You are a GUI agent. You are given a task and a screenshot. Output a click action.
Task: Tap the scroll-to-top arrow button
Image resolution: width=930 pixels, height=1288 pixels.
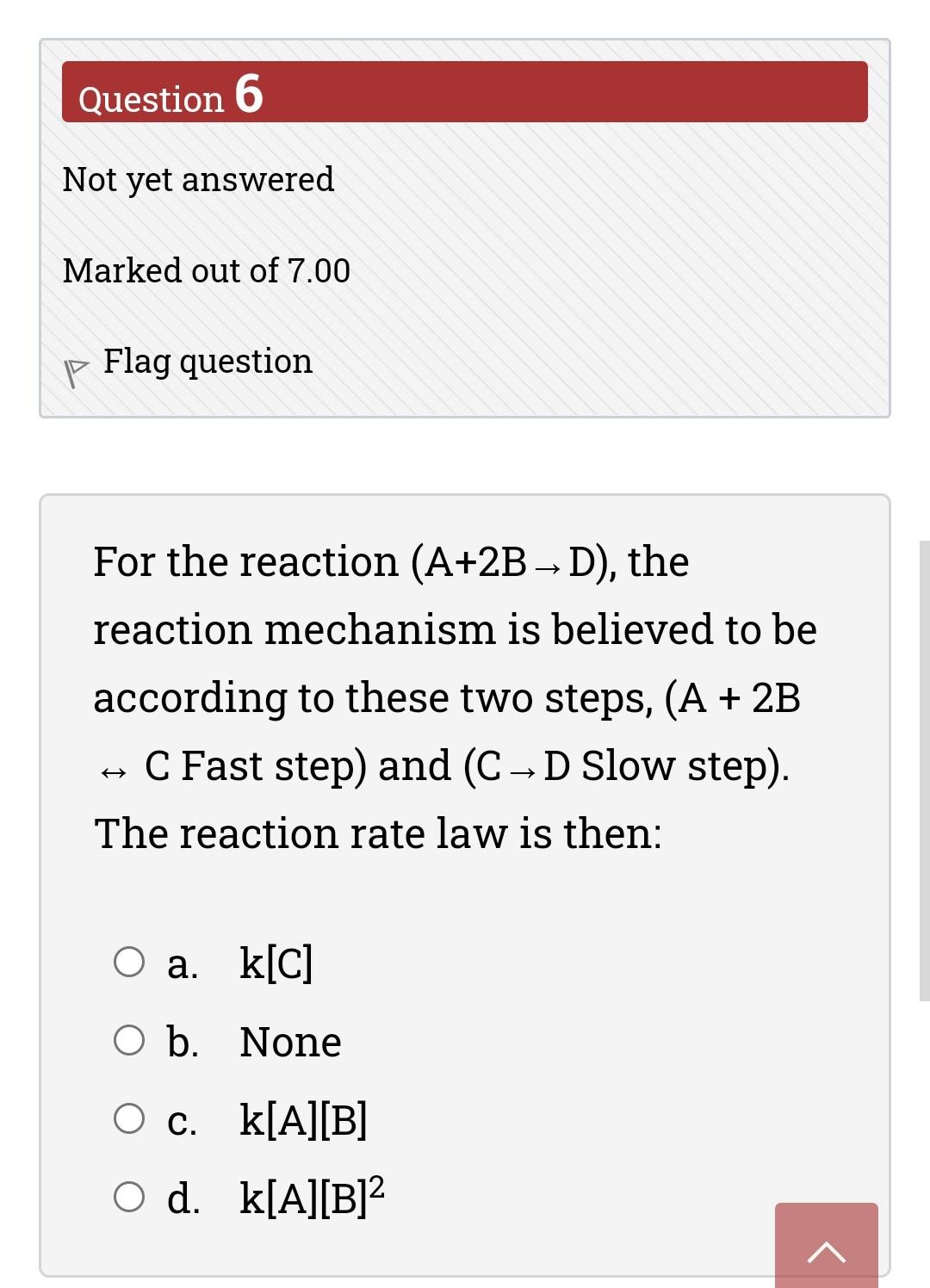(826, 1249)
